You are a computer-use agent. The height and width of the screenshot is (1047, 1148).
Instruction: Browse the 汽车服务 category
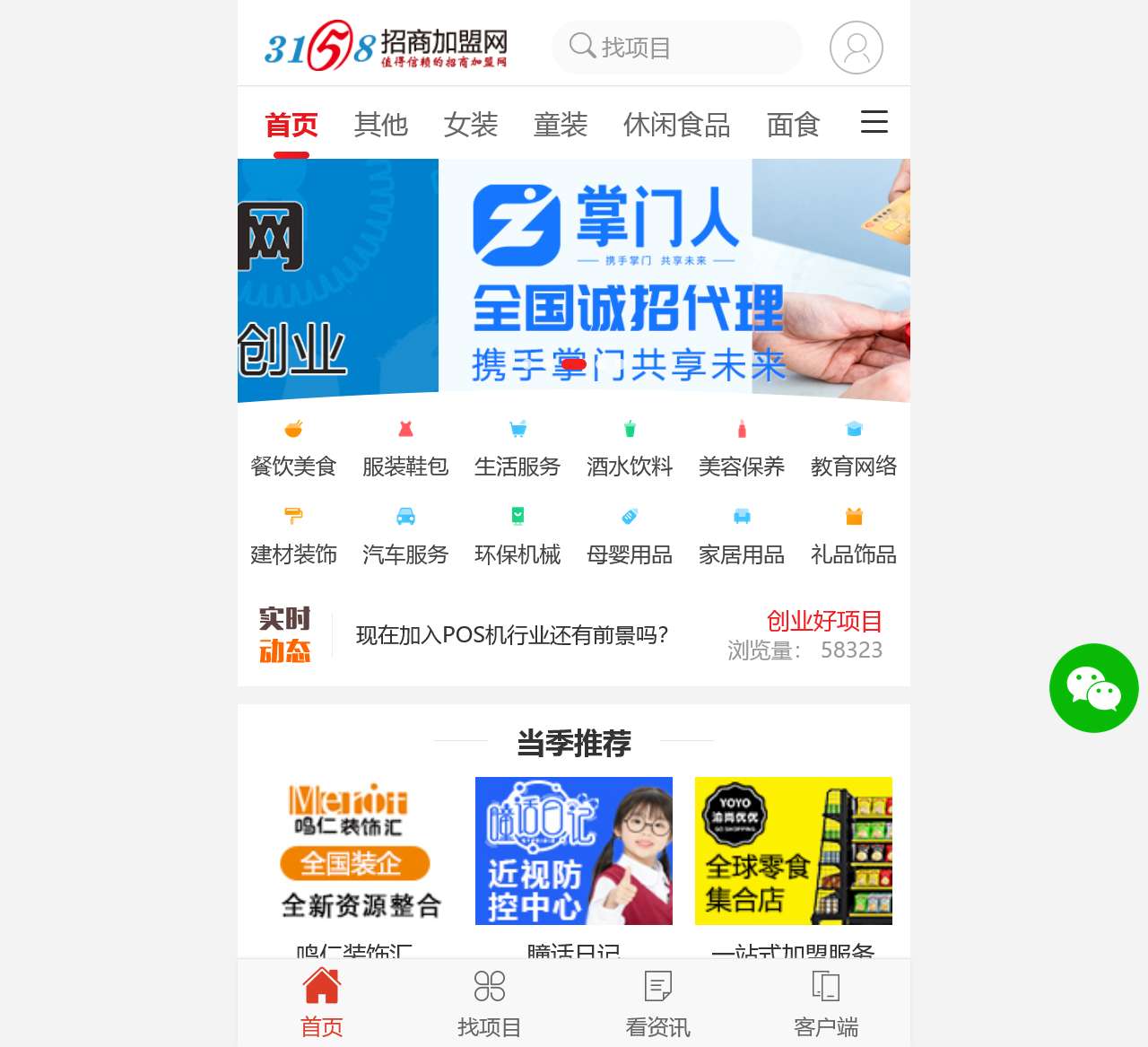tap(405, 538)
